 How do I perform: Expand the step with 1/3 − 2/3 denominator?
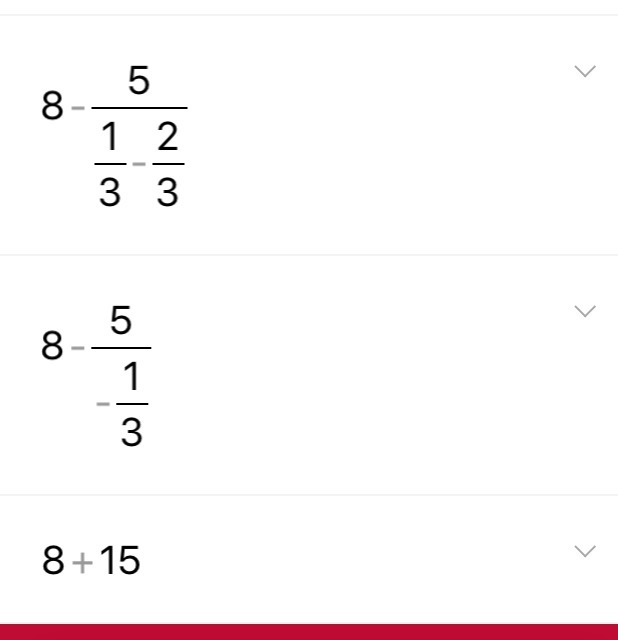coord(585,71)
